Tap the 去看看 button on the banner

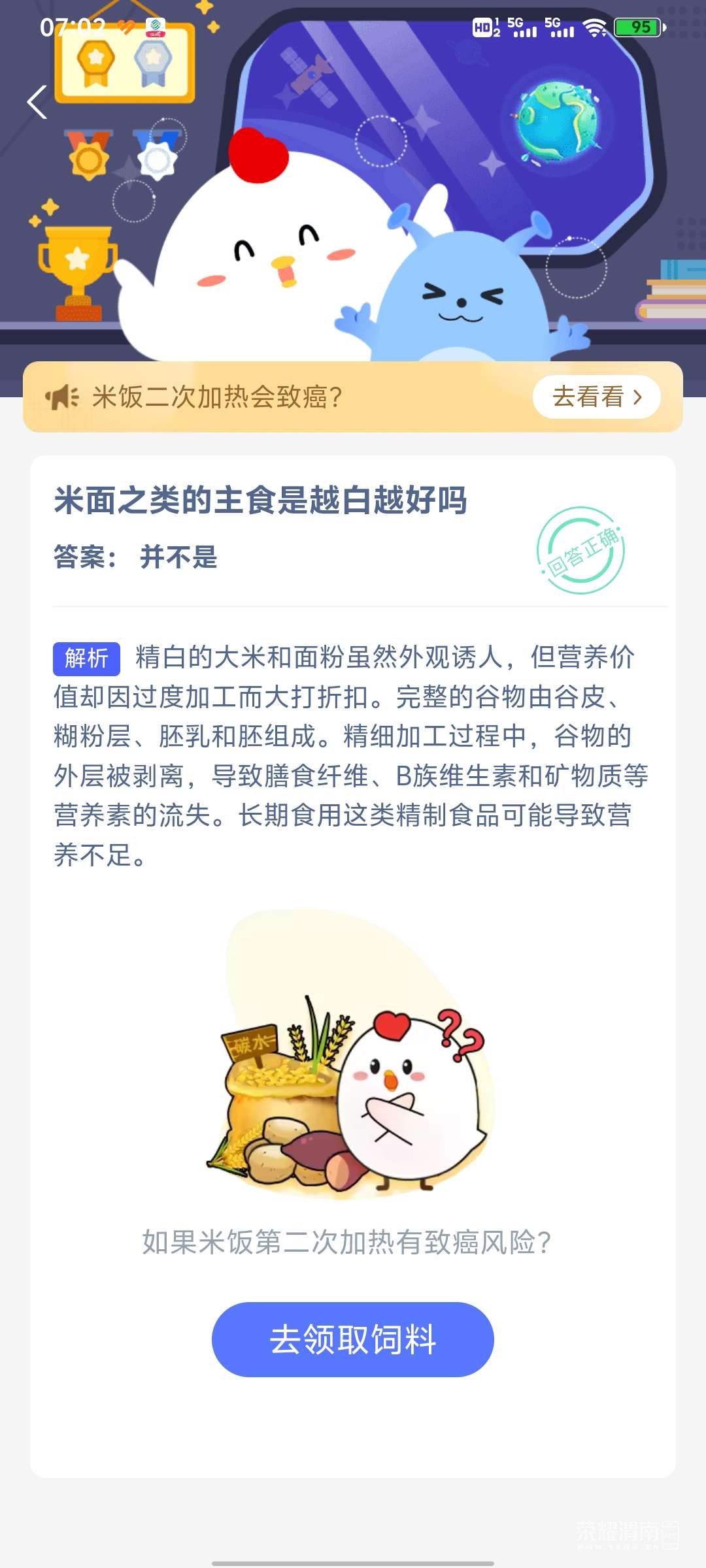[x=596, y=397]
